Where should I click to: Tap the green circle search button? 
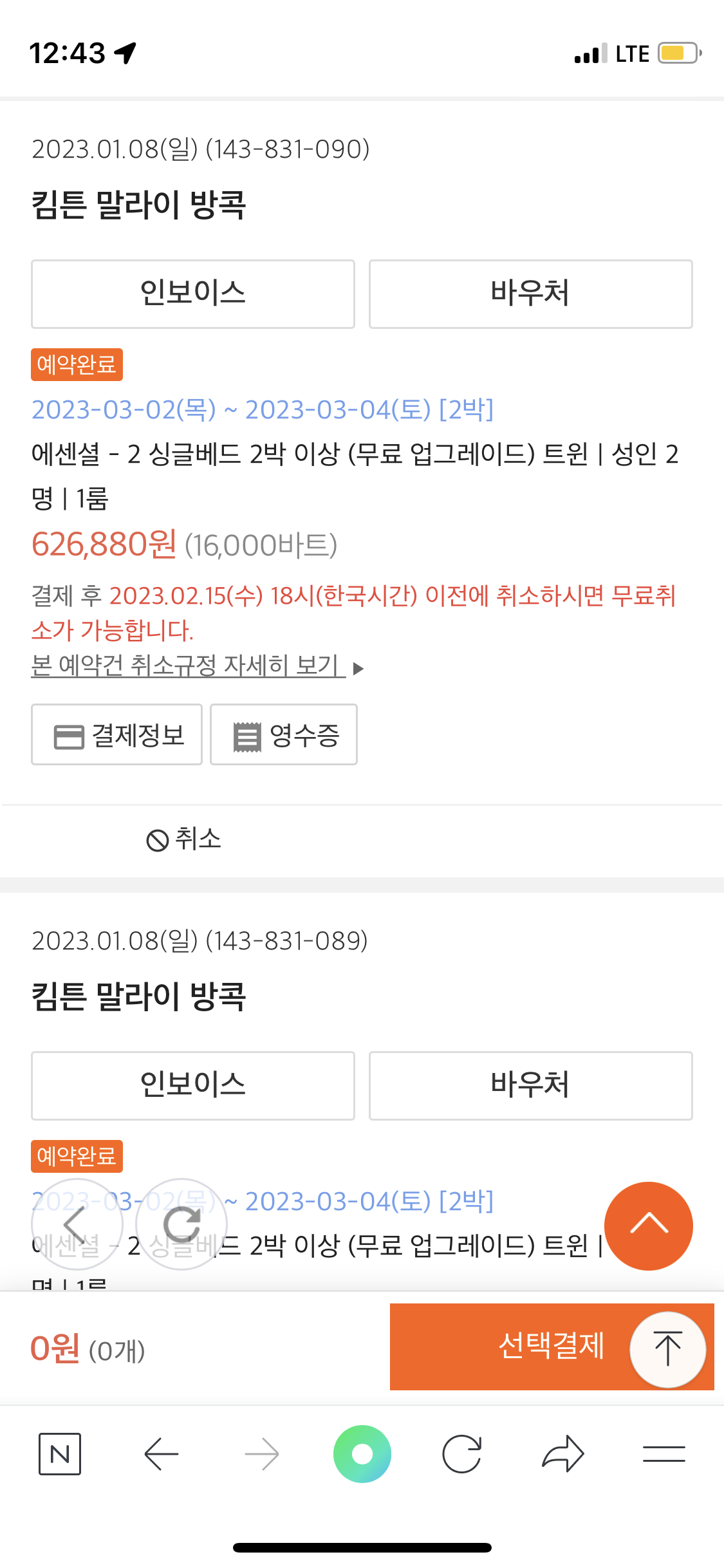click(x=362, y=1454)
